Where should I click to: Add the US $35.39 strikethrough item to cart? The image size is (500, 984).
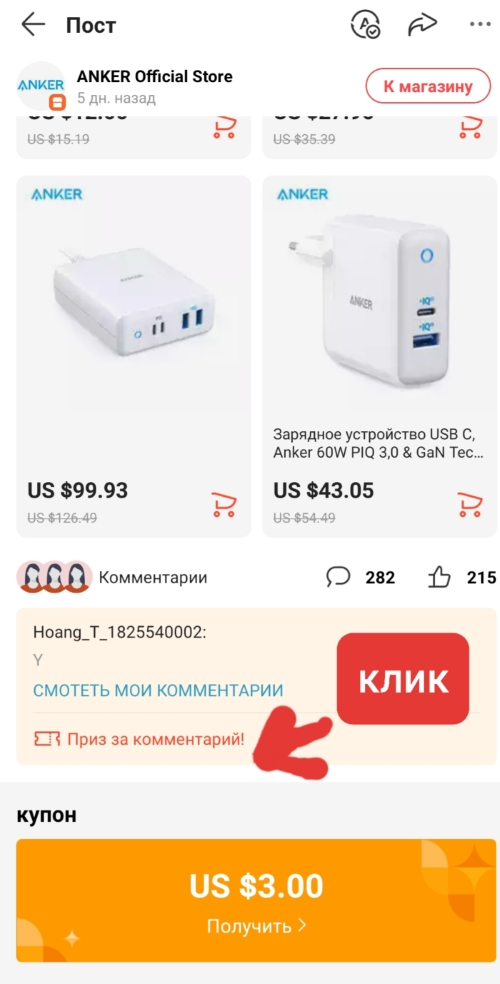[x=470, y=127]
